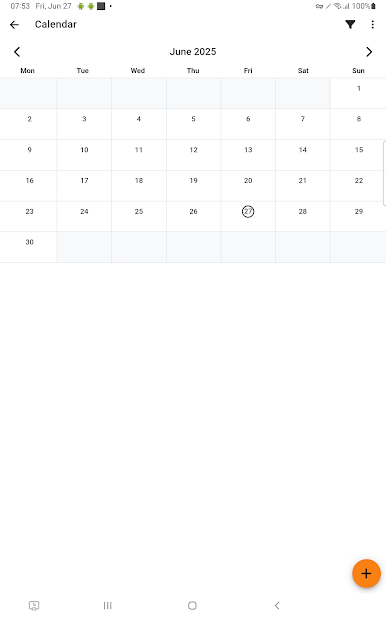386x618 pixels.
Task: Pick June 5 in the month grid
Action: pos(194,124)
